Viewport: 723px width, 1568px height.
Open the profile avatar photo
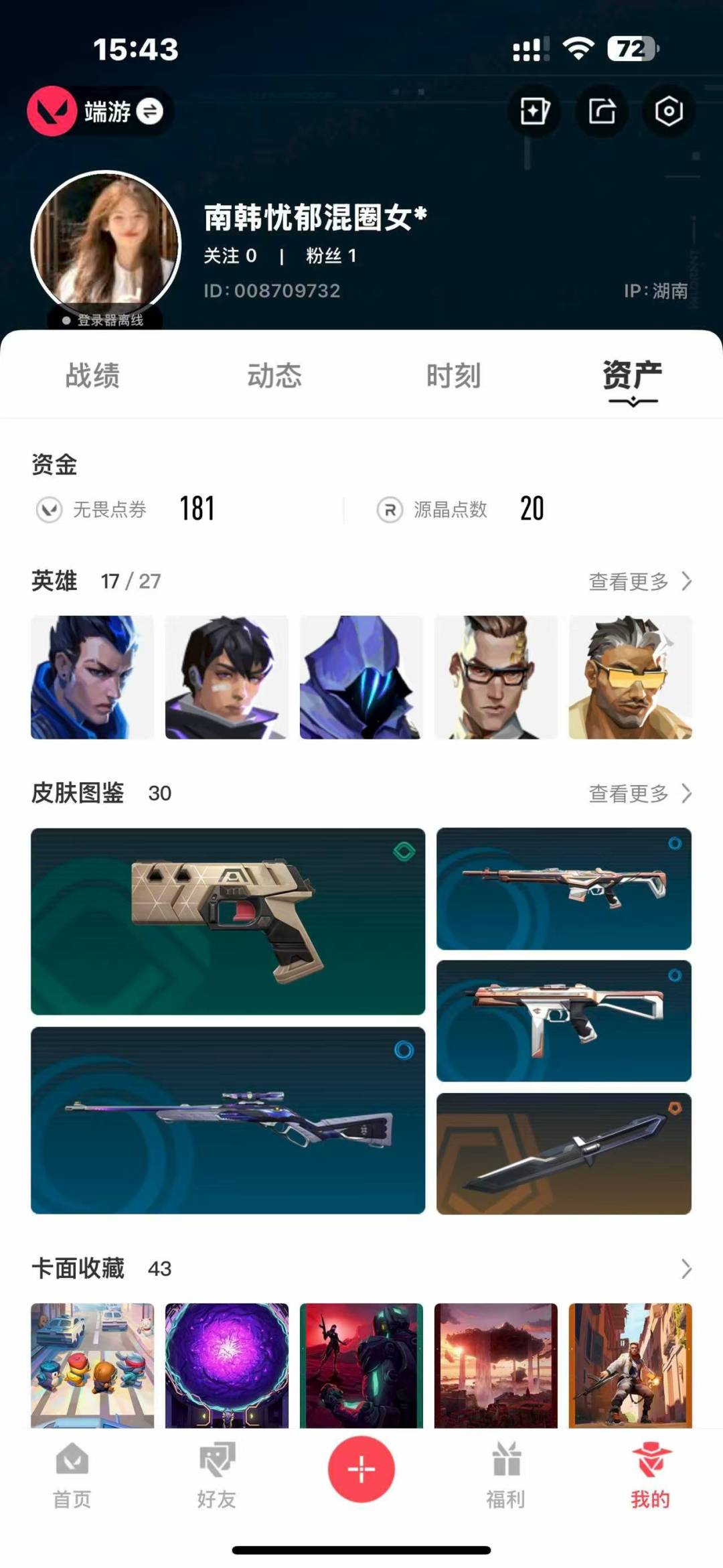point(106,245)
